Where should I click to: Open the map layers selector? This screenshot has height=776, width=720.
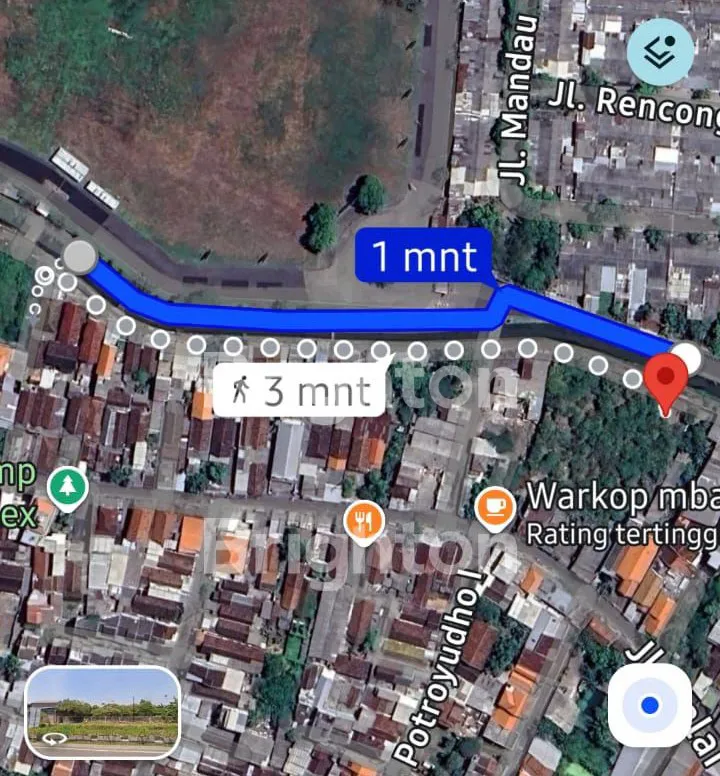pyautogui.click(x=660, y=52)
